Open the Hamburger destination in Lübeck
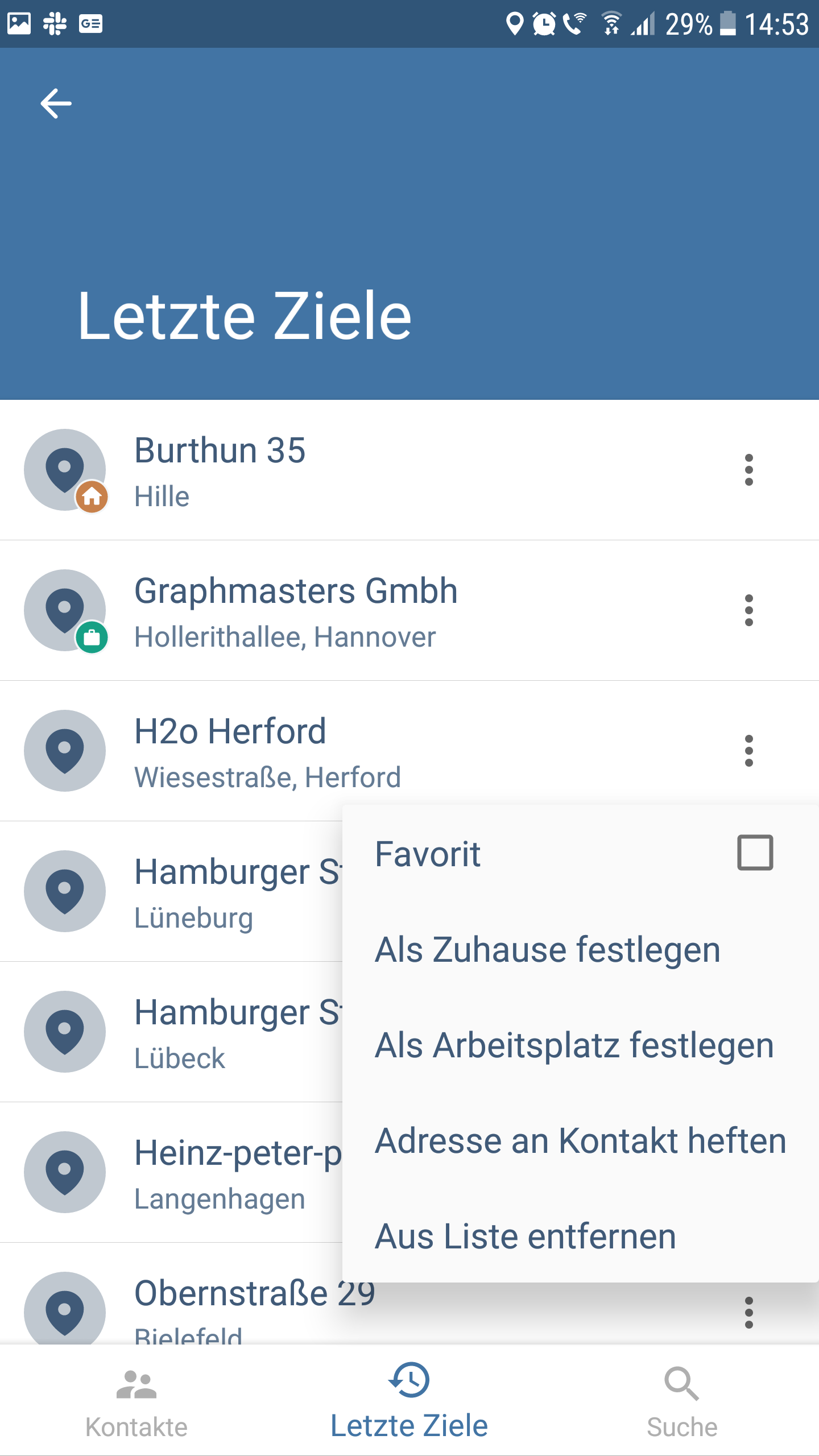The image size is (819, 1456). pos(171,1032)
